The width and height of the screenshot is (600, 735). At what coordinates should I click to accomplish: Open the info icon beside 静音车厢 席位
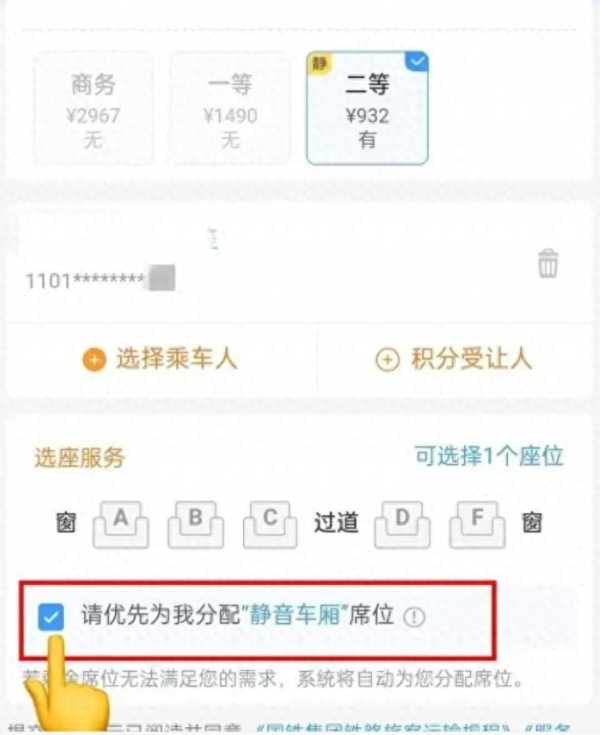coord(414,617)
